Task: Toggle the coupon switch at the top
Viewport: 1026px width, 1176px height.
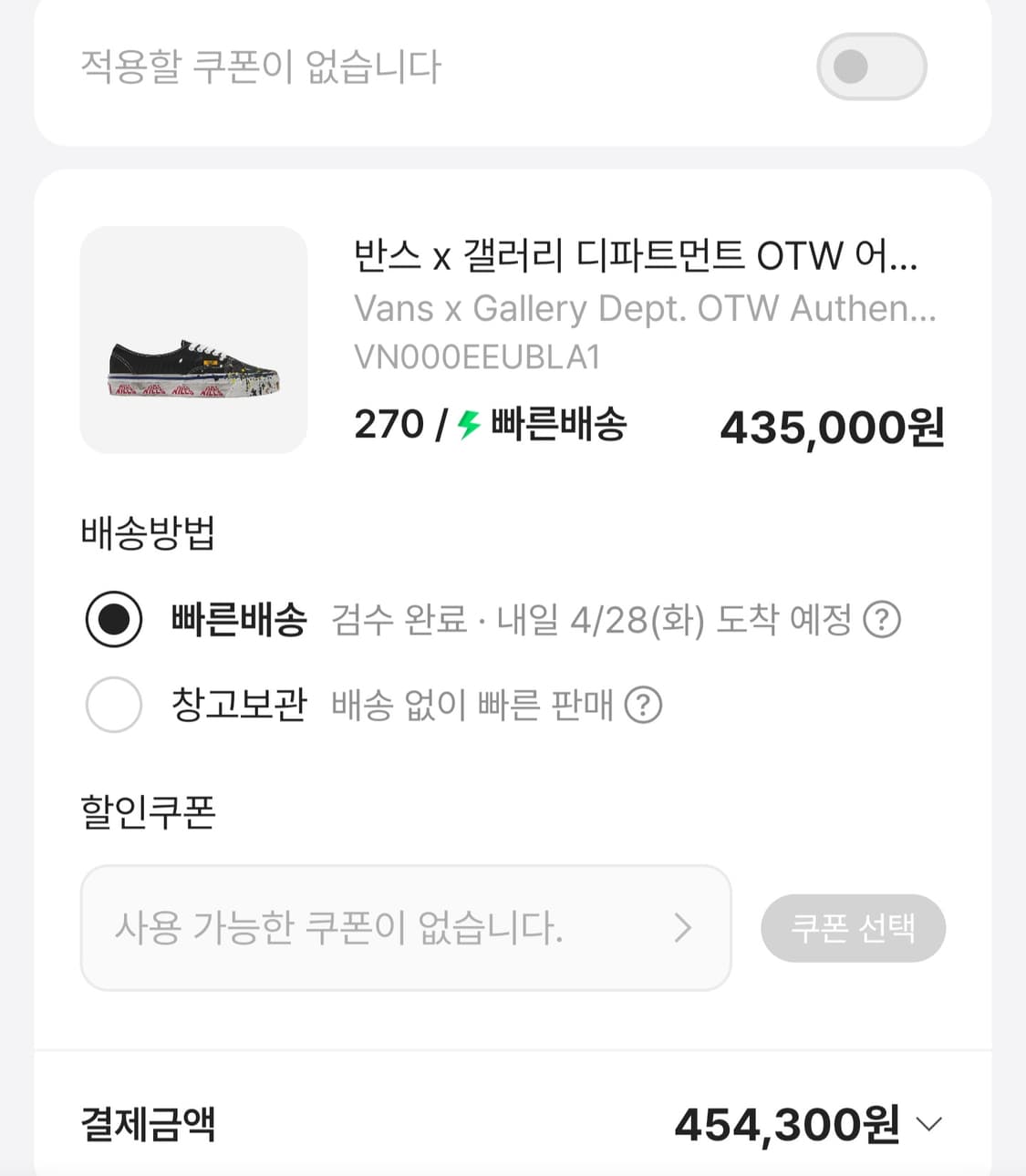Action: point(870,66)
